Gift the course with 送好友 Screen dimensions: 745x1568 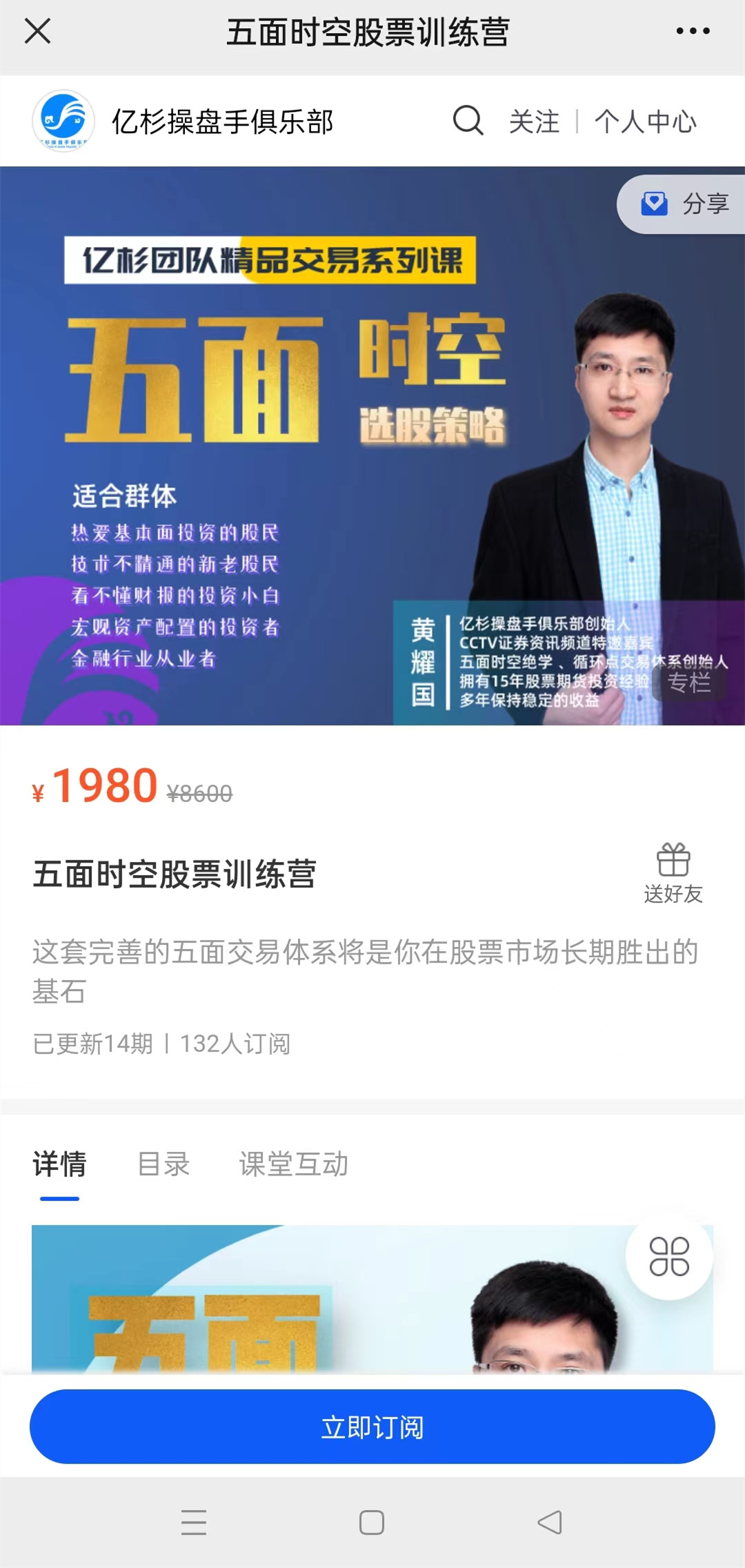673,873
